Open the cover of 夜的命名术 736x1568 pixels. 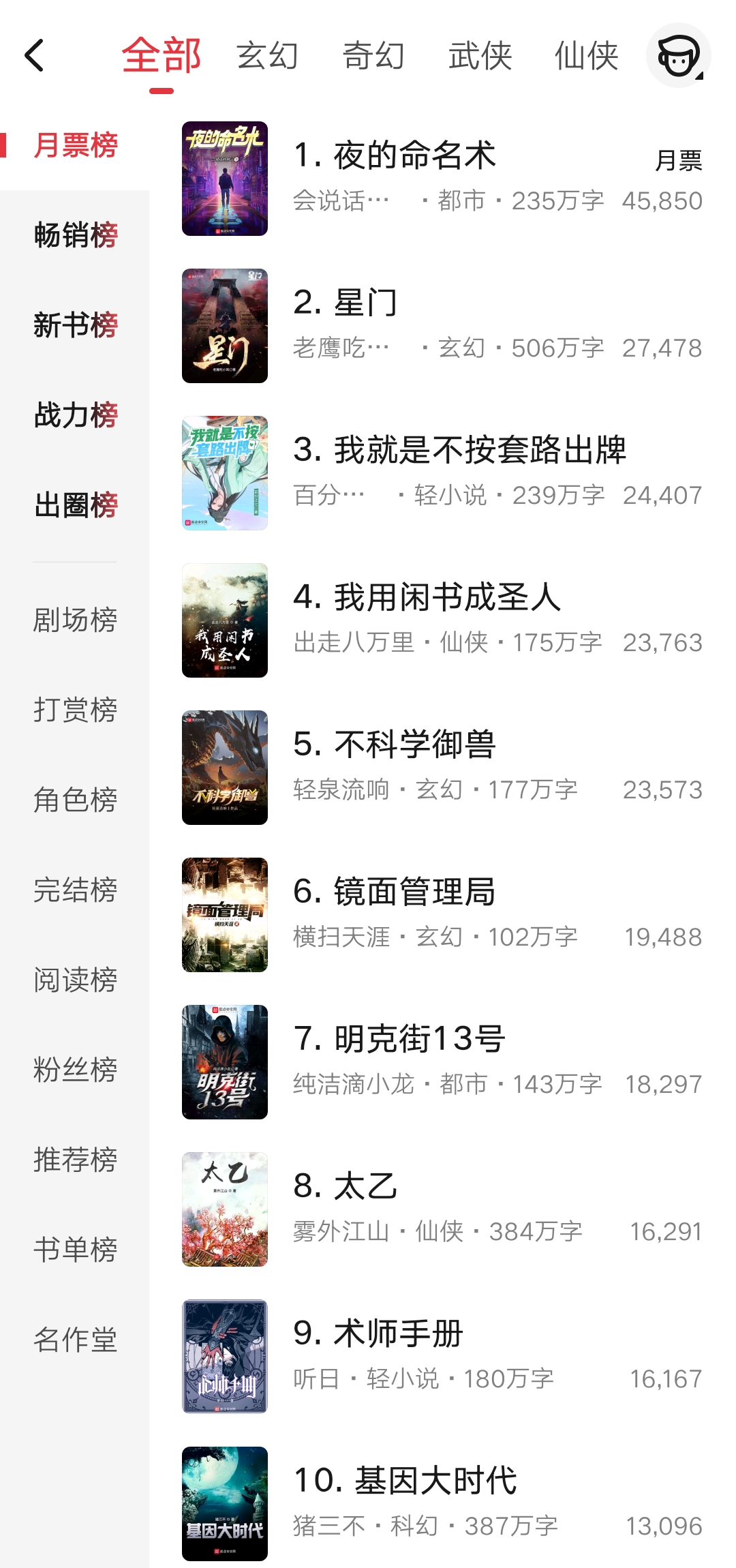tap(225, 176)
